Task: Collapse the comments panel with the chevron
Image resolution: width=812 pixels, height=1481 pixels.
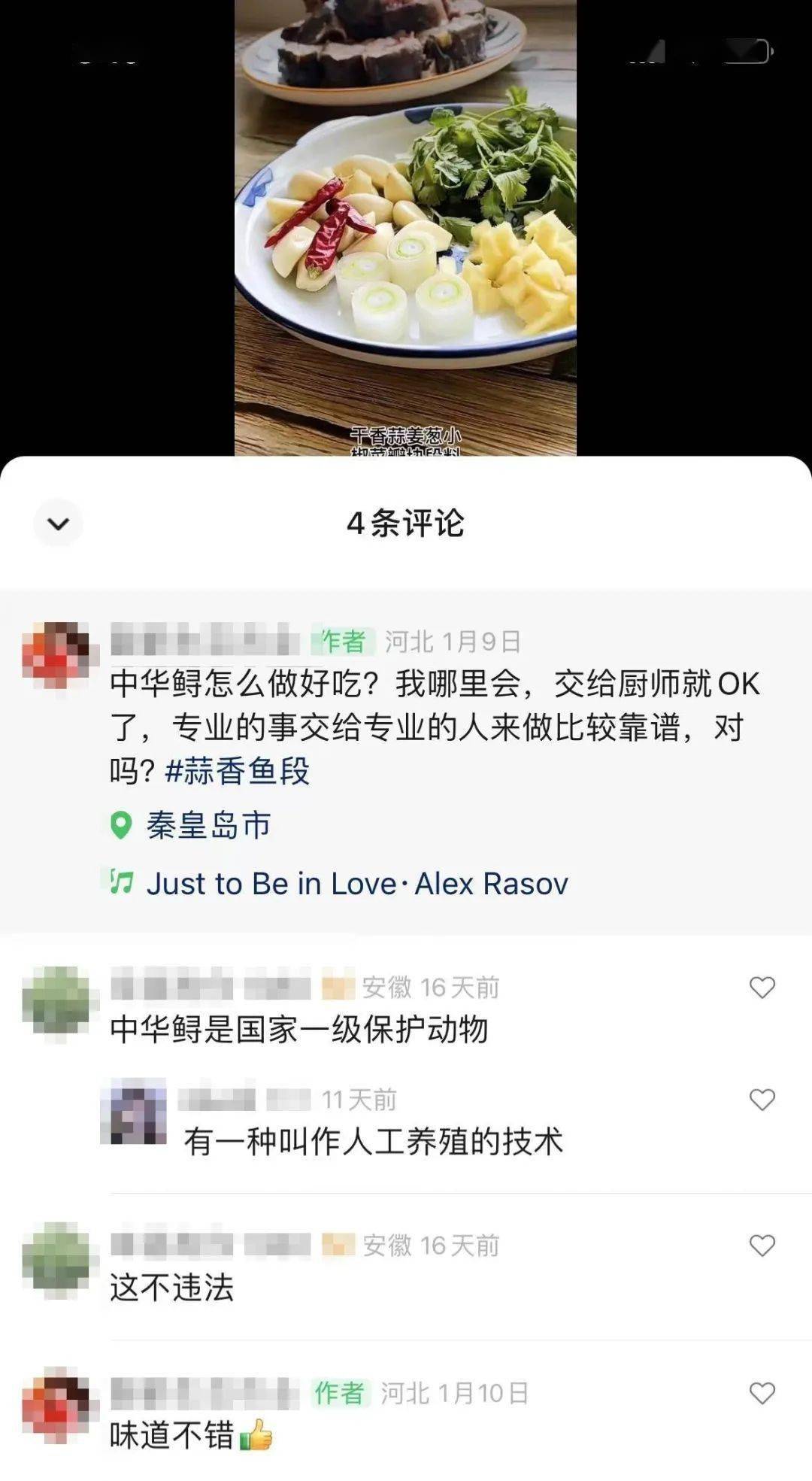Action: 58,524
